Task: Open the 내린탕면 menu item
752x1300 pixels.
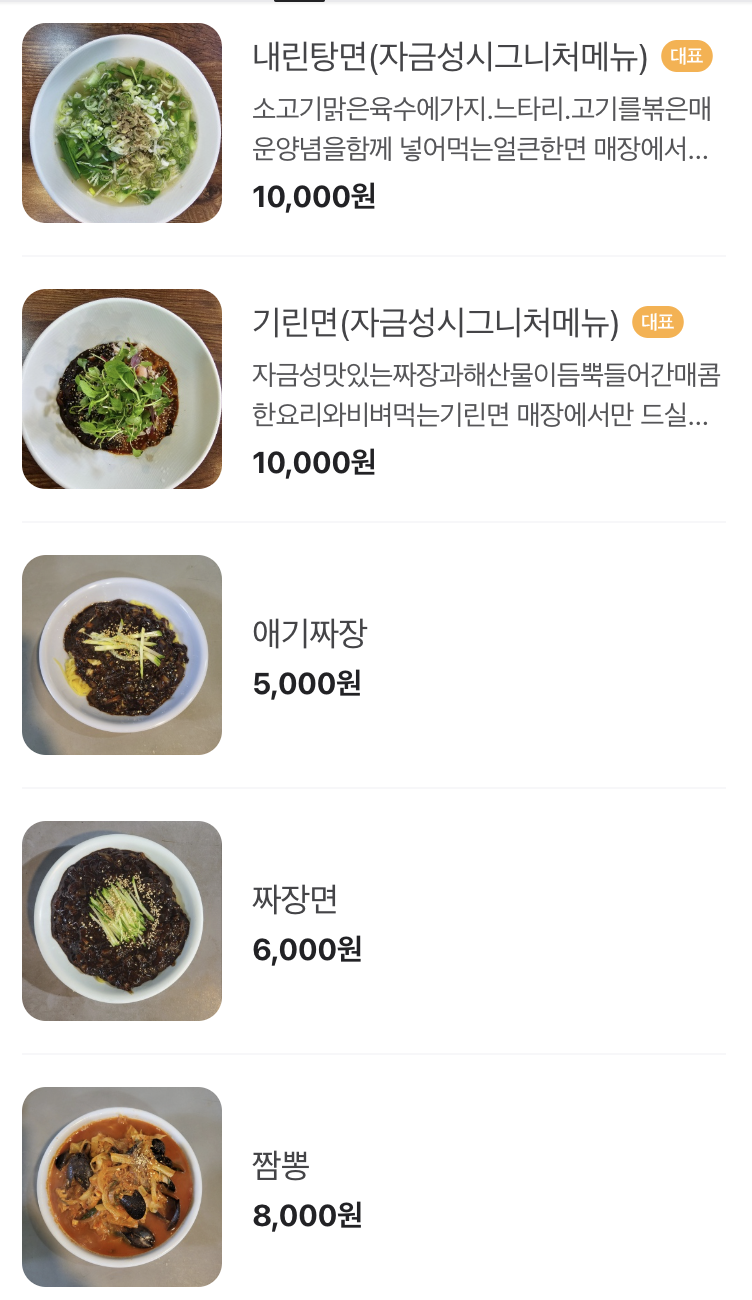Action: coord(450,57)
